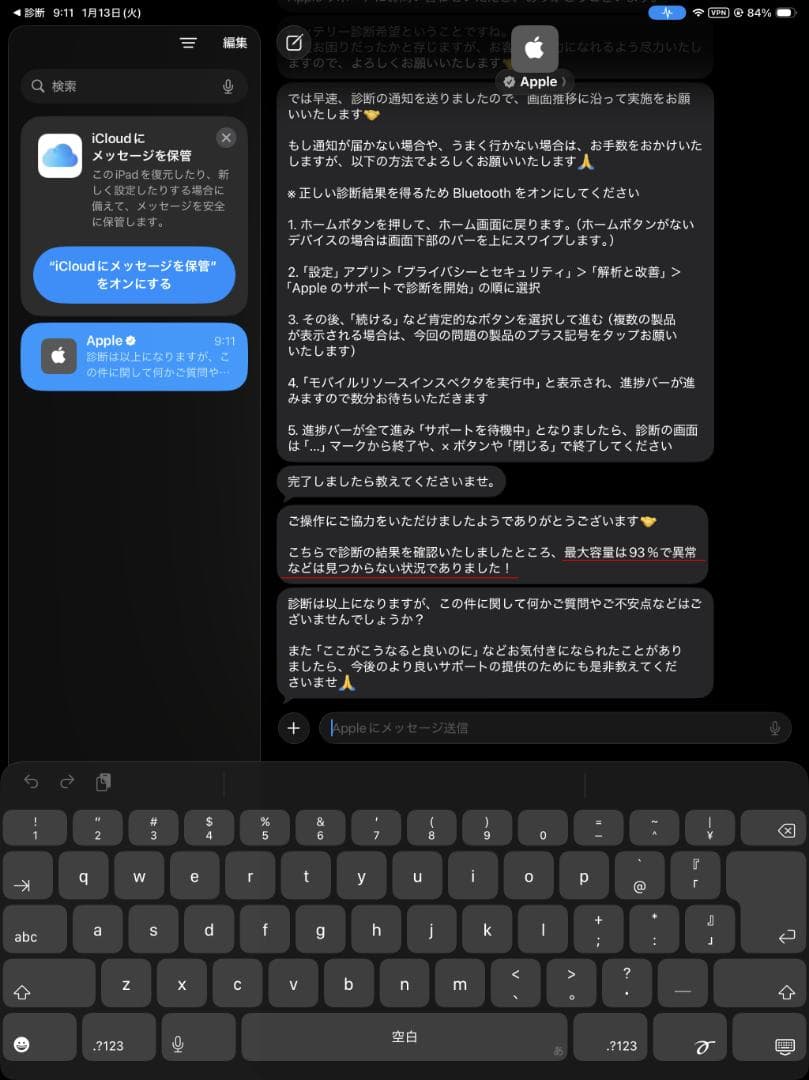The image size is (809, 1080).
Task: Open the message filters icon above the sidebar
Action: click(189, 43)
